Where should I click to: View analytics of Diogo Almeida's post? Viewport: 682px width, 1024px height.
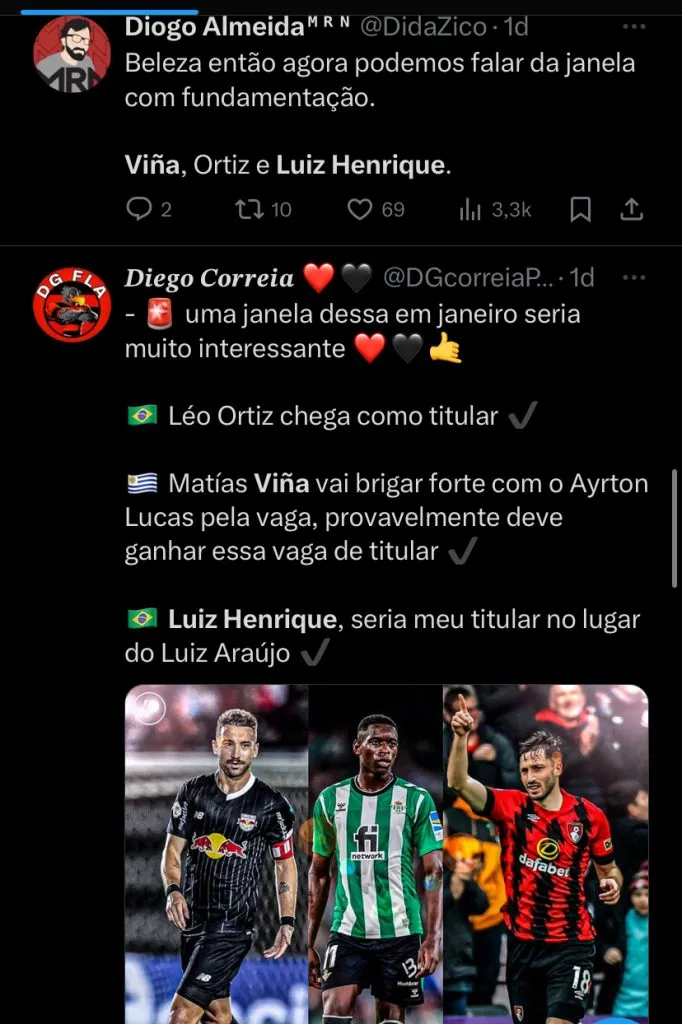click(x=470, y=209)
